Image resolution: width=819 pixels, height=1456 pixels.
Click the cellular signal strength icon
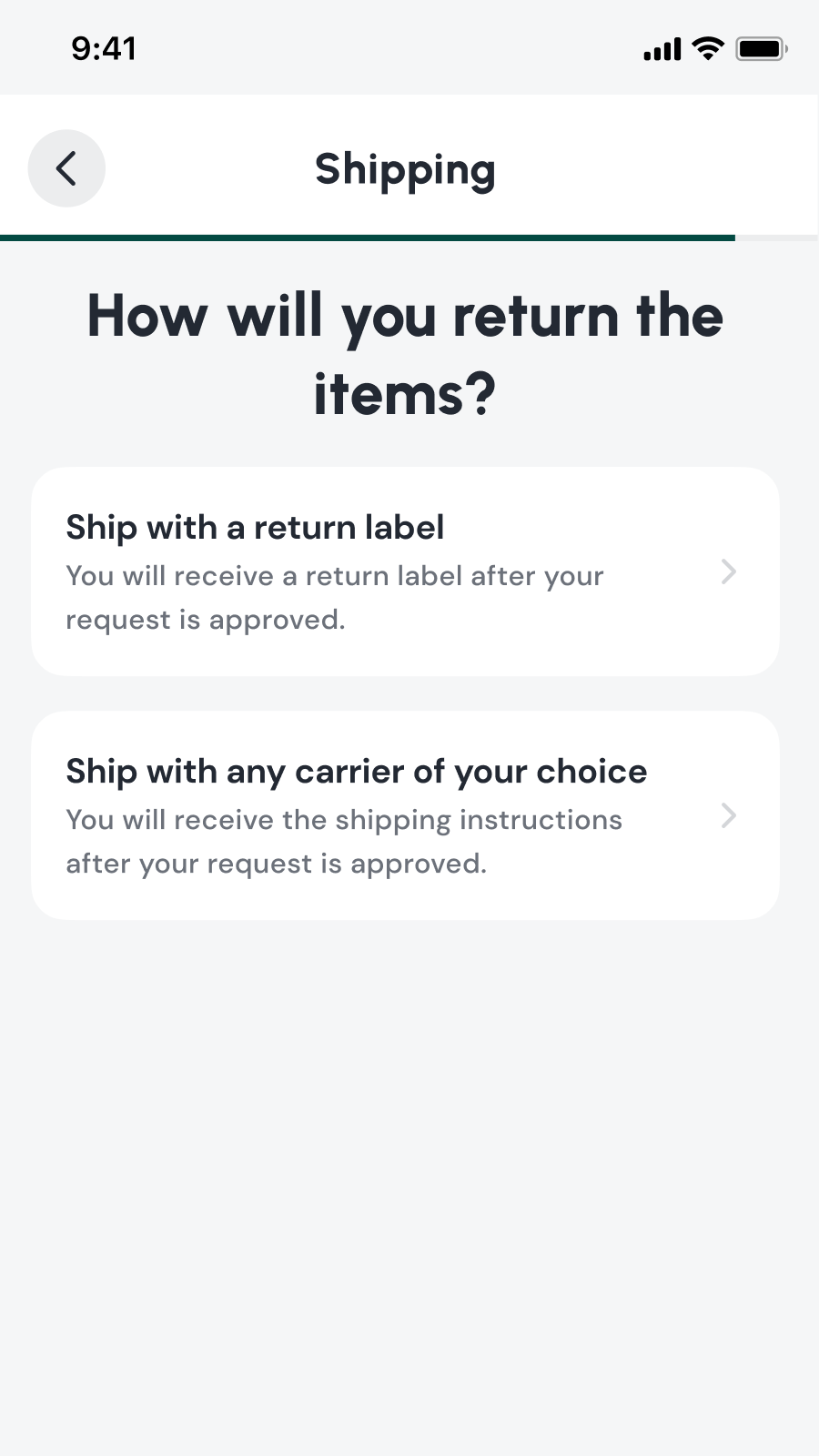662,49
